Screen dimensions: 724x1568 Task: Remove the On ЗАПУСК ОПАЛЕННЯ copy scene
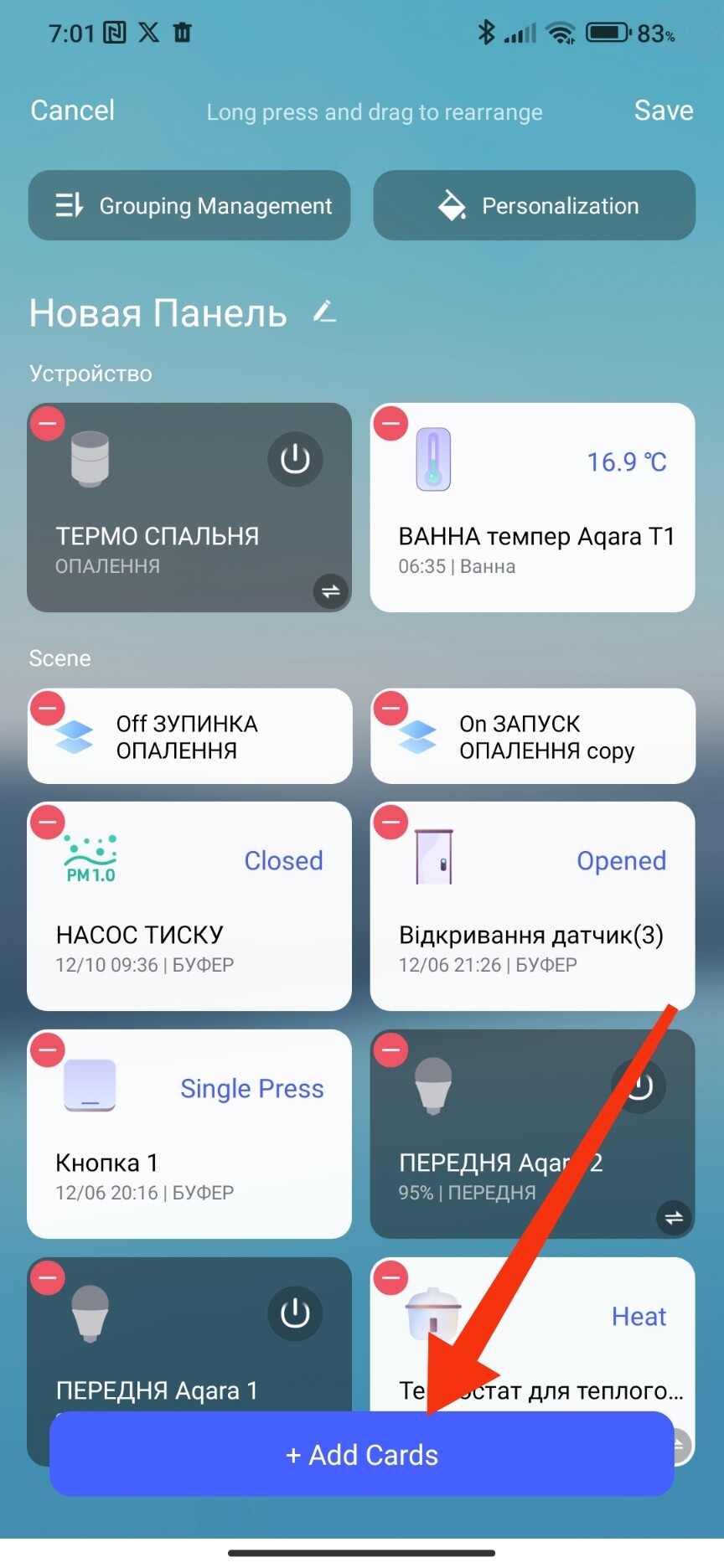[390, 709]
